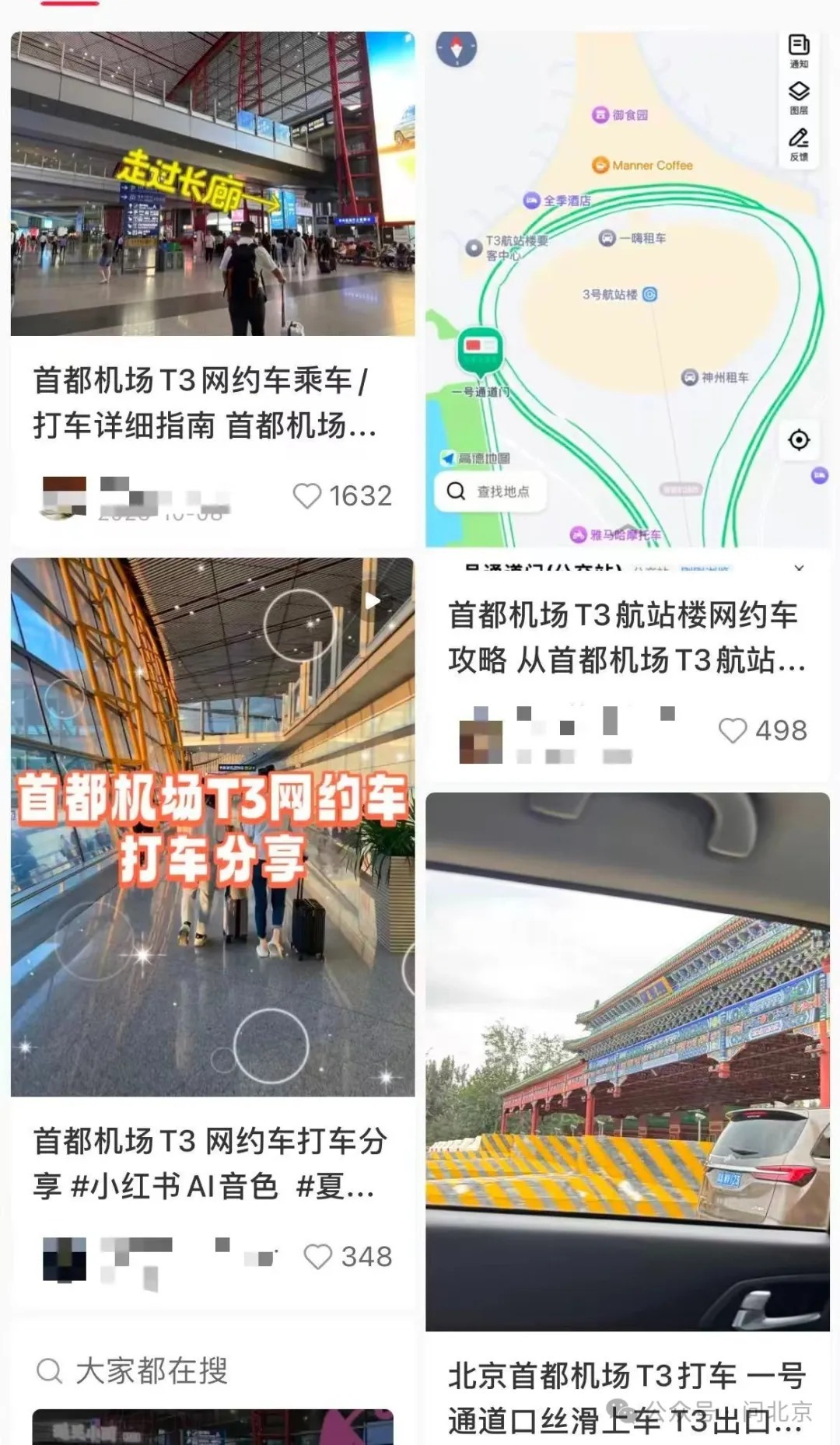Image resolution: width=840 pixels, height=1445 pixels.
Task: Like the post with 498 likes
Action: coord(732,731)
